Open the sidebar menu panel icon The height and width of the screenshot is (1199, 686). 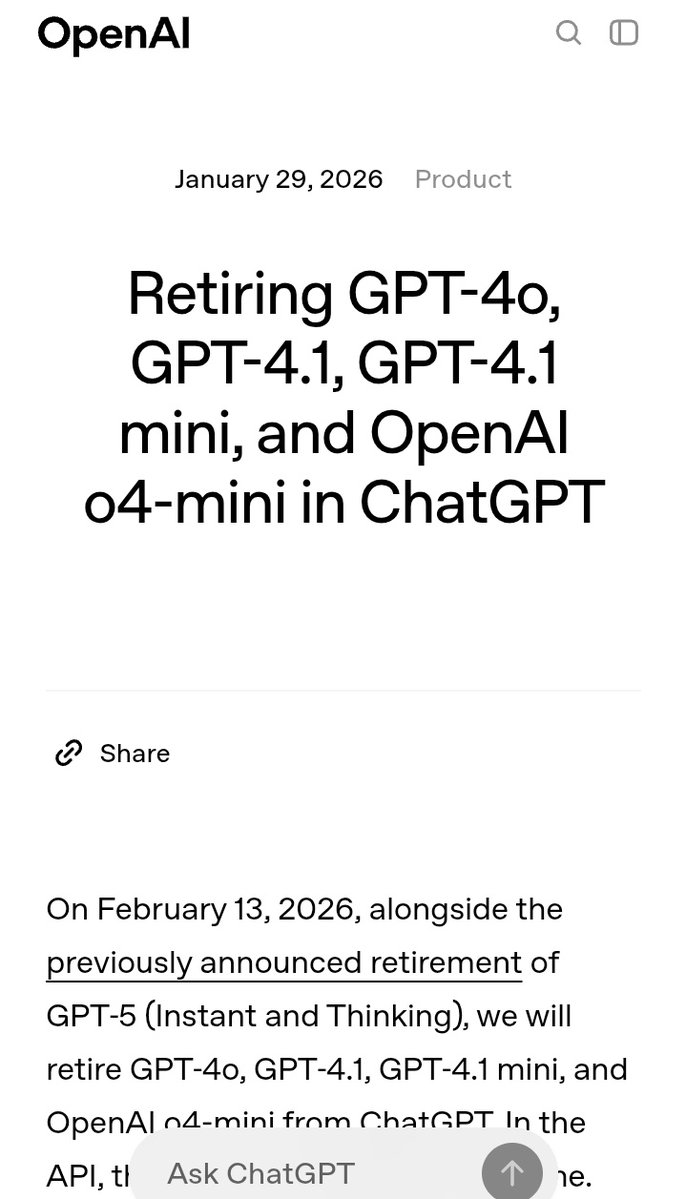click(x=624, y=34)
